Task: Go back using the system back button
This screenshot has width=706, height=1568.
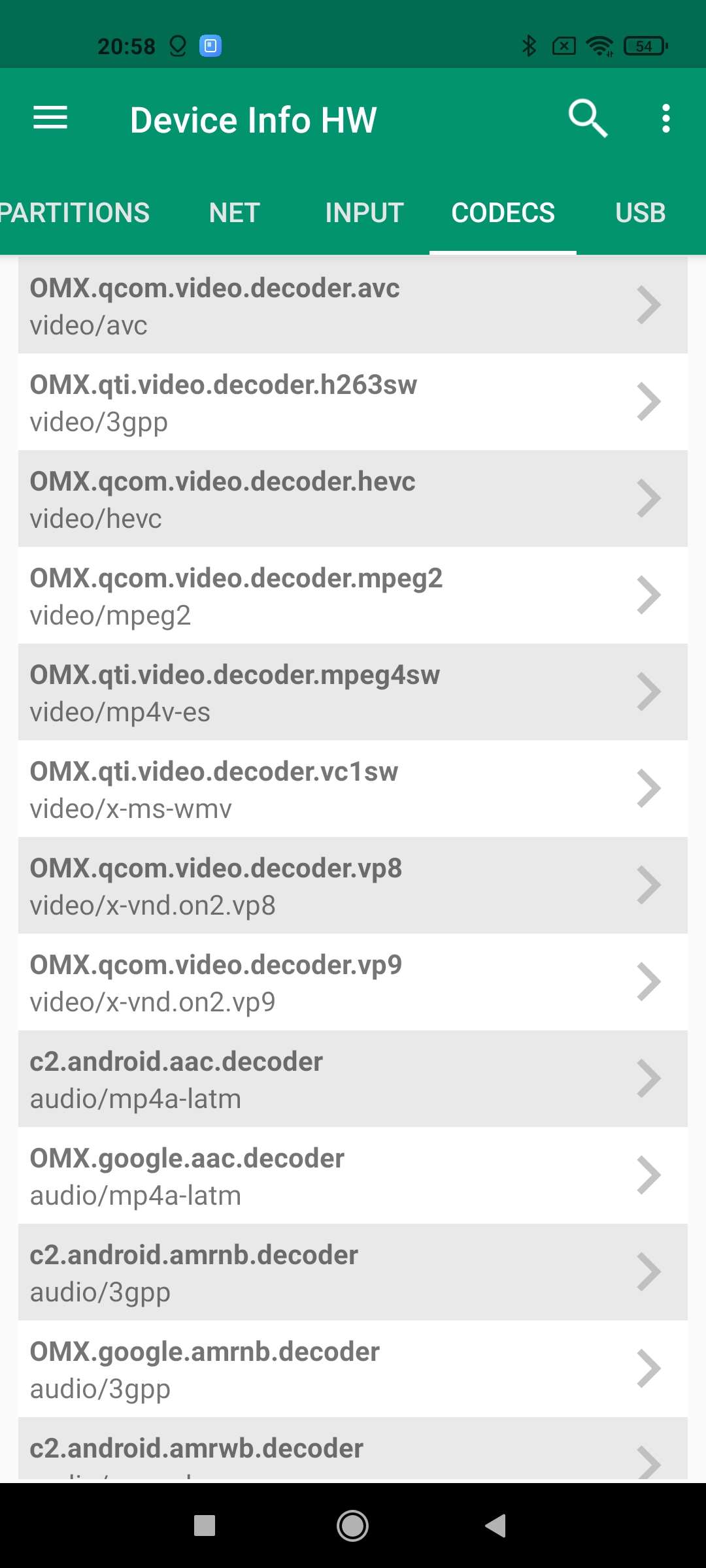Action: coord(496,1526)
